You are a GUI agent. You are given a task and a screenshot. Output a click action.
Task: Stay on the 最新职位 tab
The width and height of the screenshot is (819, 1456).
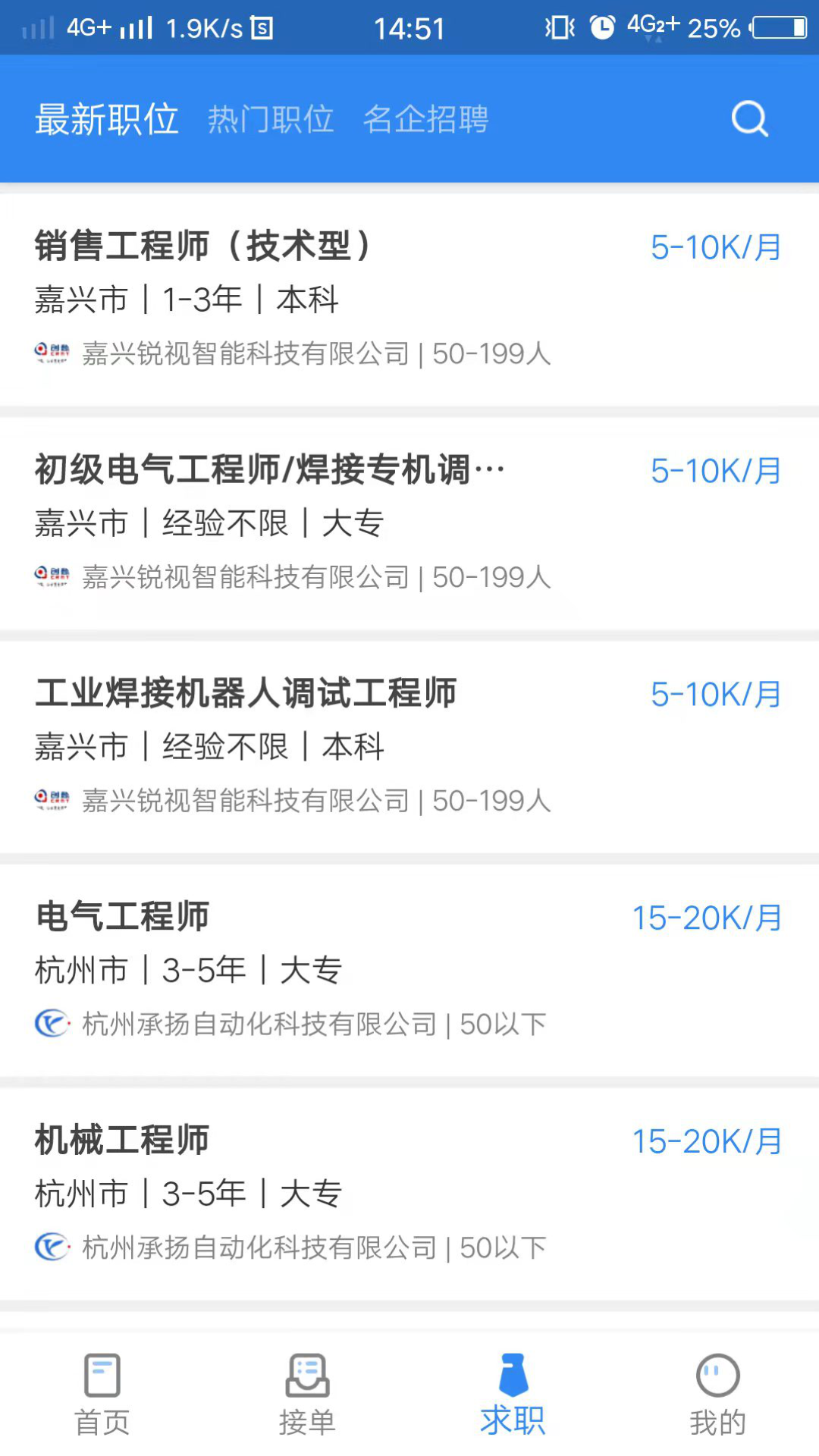(x=107, y=120)
